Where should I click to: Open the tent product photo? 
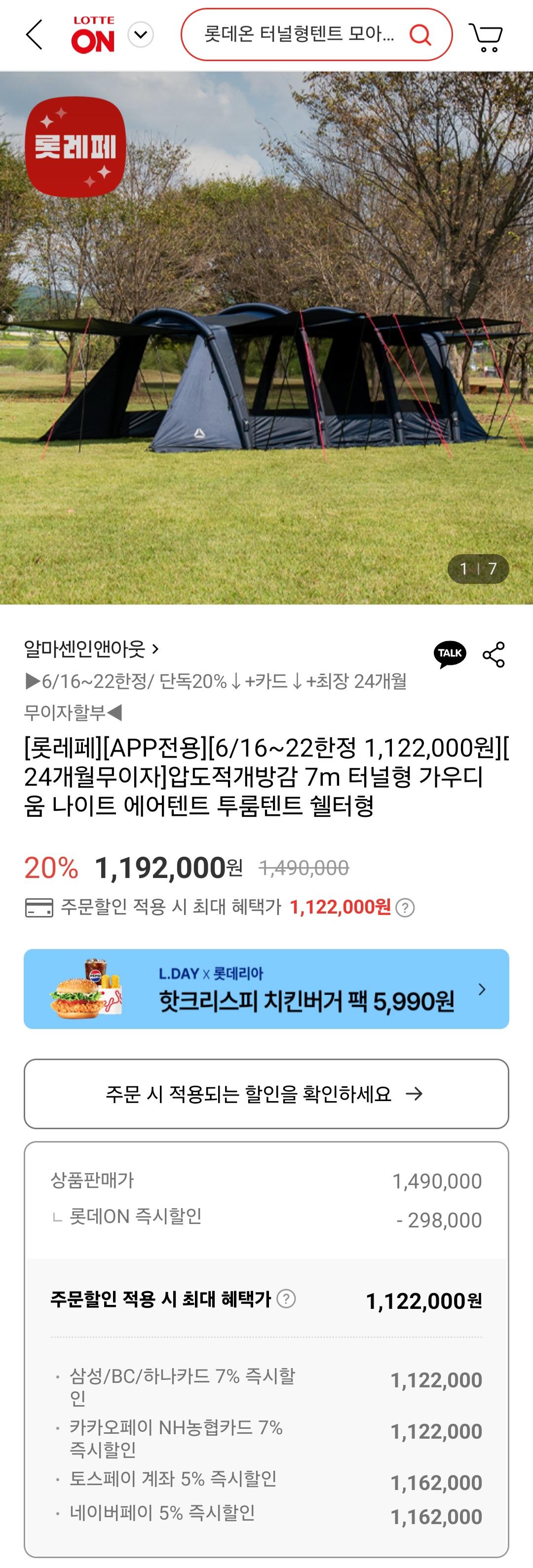[x=266, y=338]
